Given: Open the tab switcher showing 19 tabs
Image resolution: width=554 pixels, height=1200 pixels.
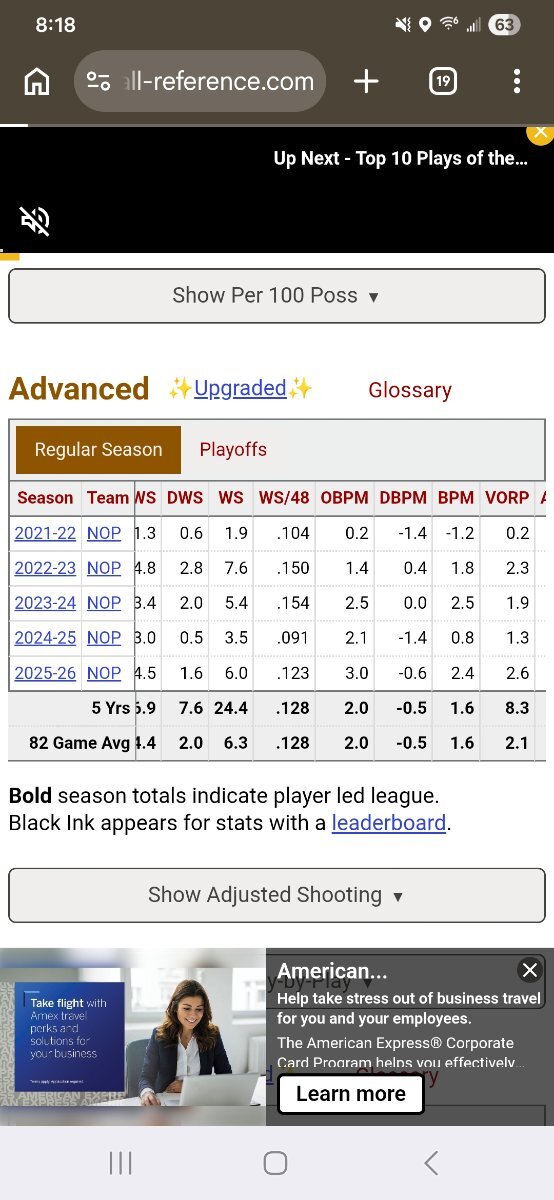Looking at the screenshot, I should tap(443, 81).
